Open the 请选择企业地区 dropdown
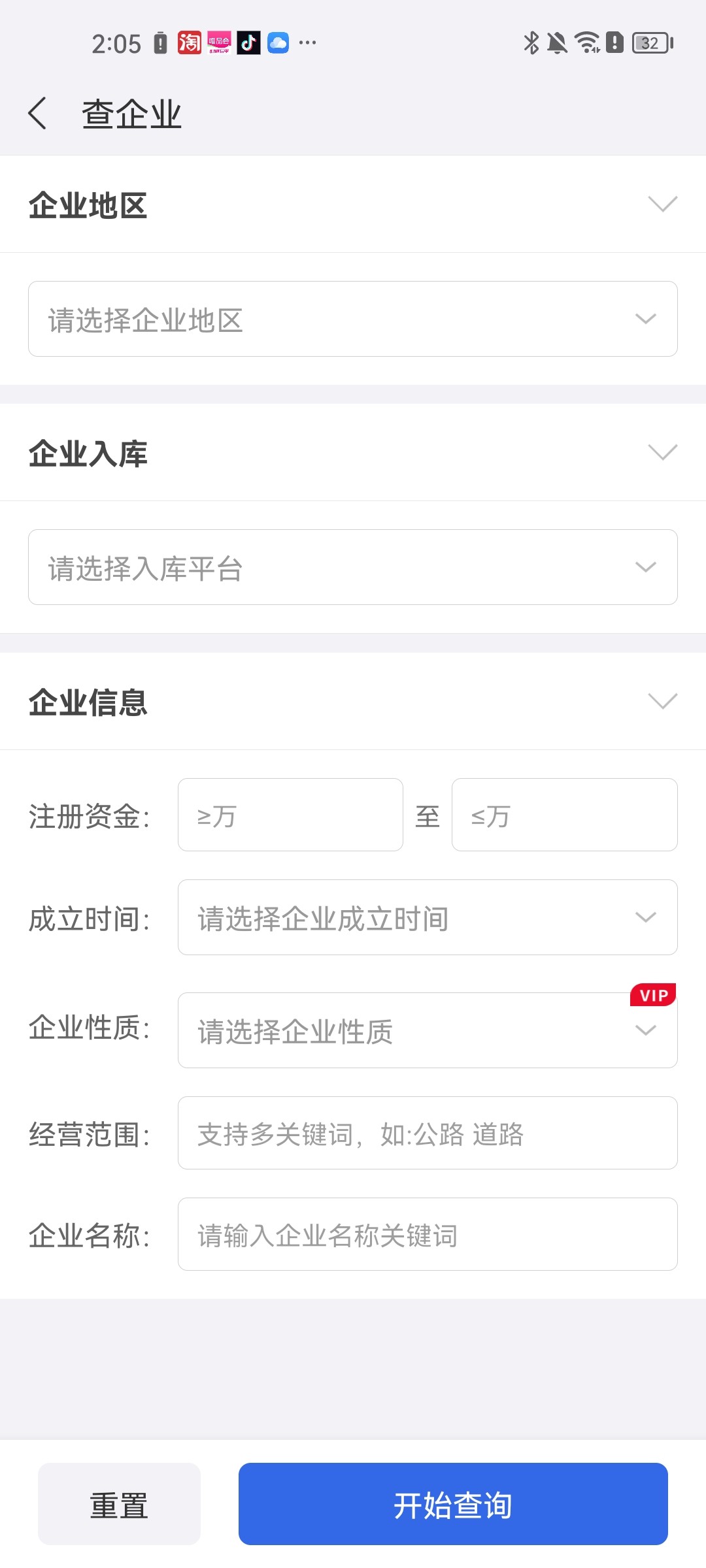Image resolution: width=706 pixels, height=1568 pixels. (x=353, y=318)
